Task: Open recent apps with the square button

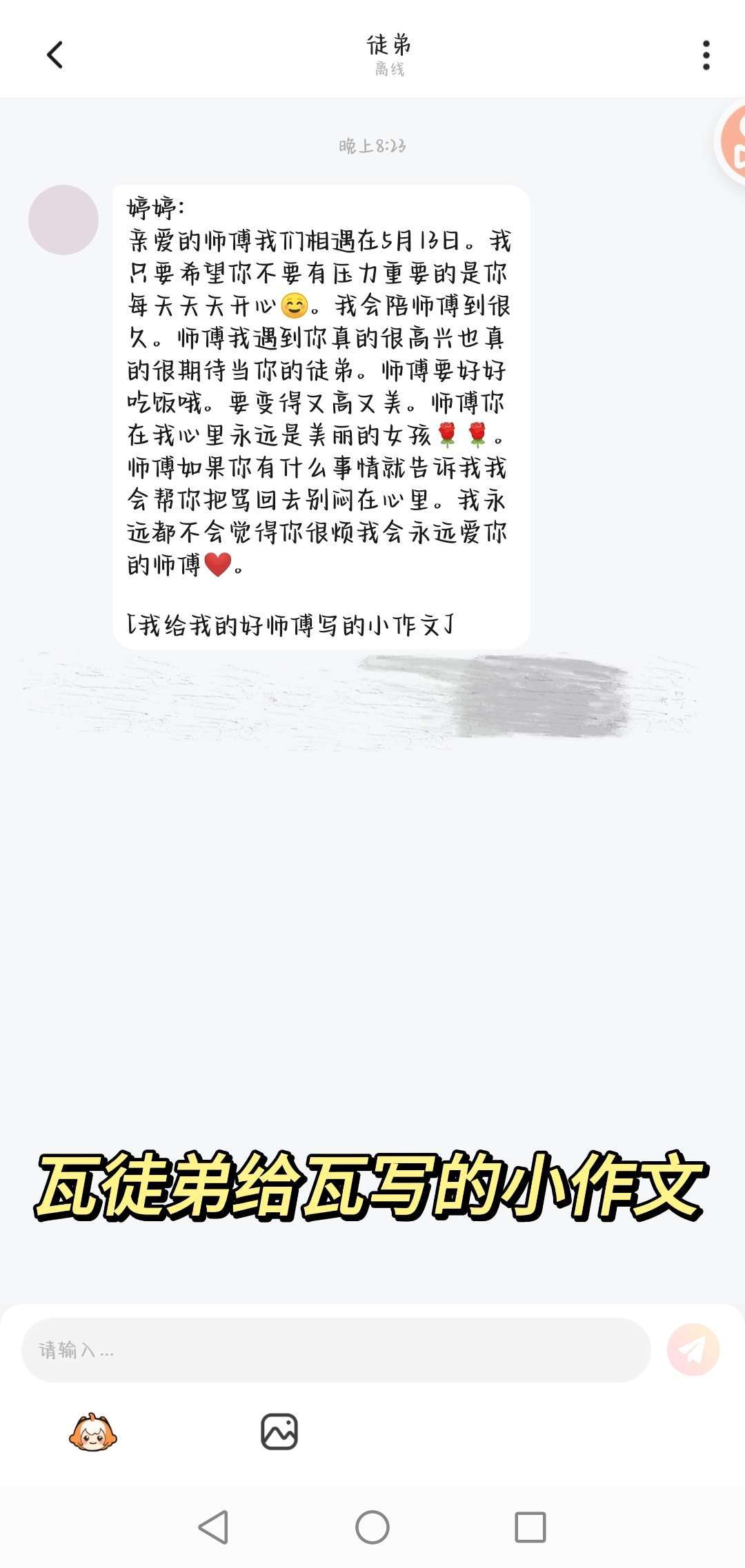Action: pyautogui.click(x=530, y=1527)
